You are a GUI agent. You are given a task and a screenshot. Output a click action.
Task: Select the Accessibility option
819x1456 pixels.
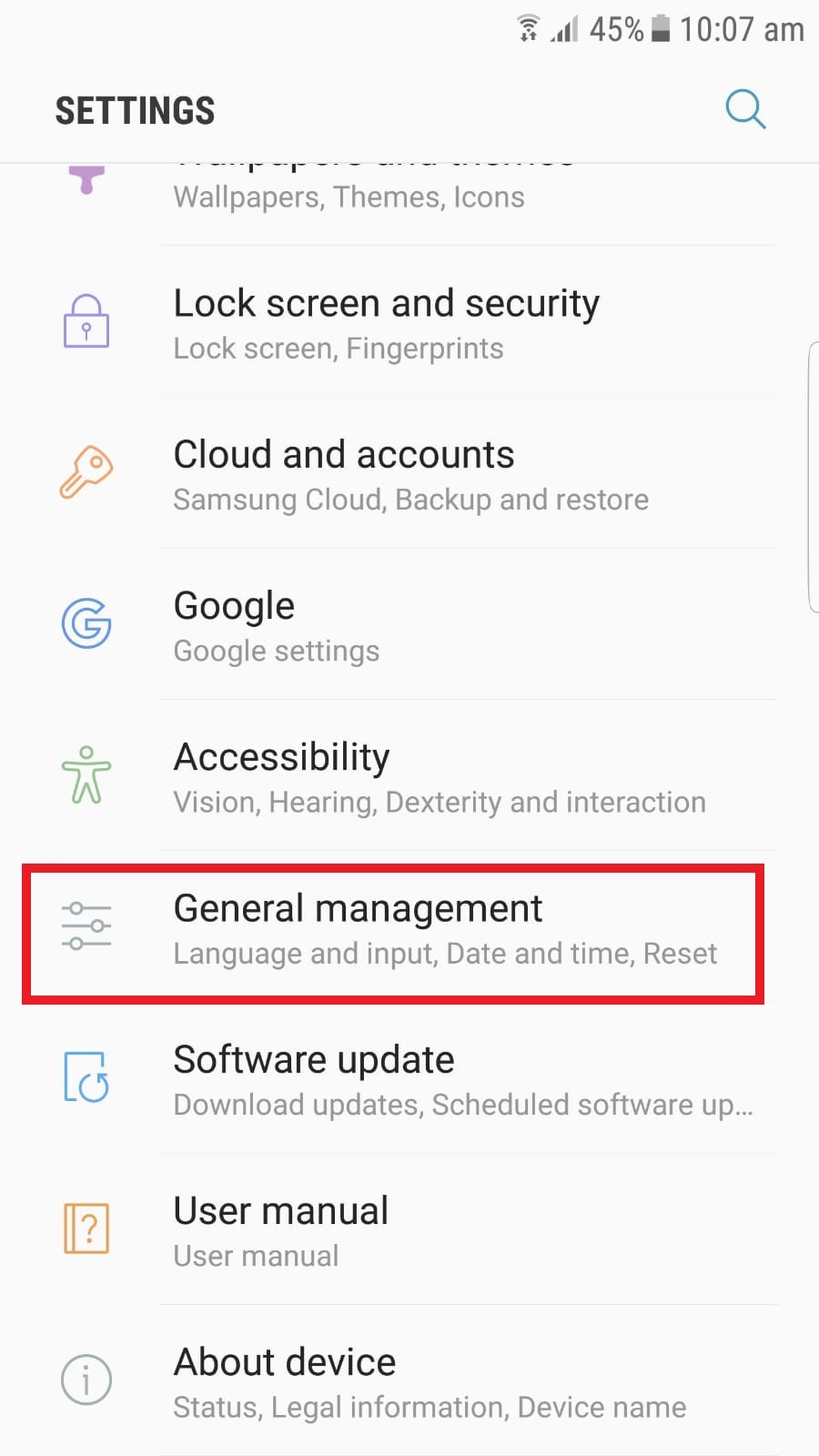409,776
